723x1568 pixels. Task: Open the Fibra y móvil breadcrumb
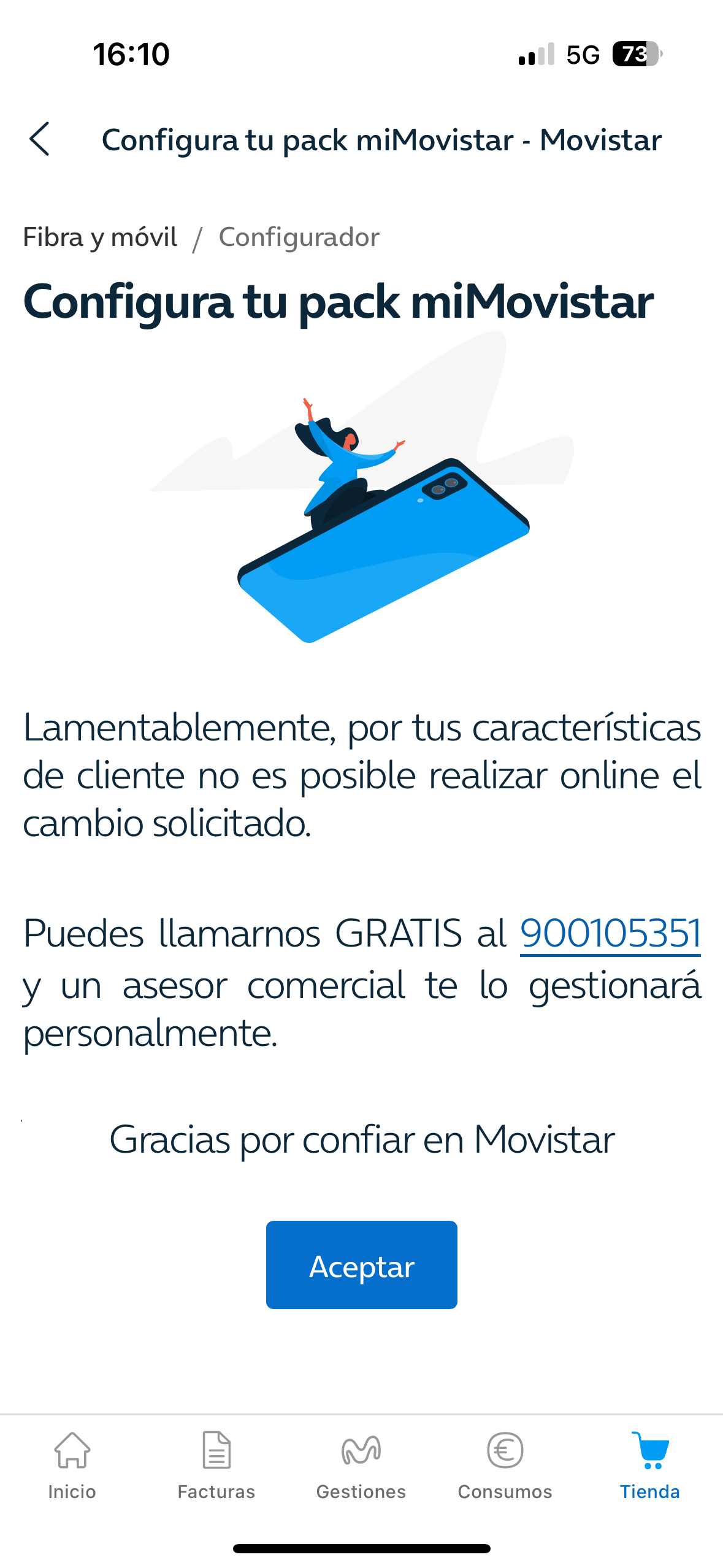pos(100,237)
